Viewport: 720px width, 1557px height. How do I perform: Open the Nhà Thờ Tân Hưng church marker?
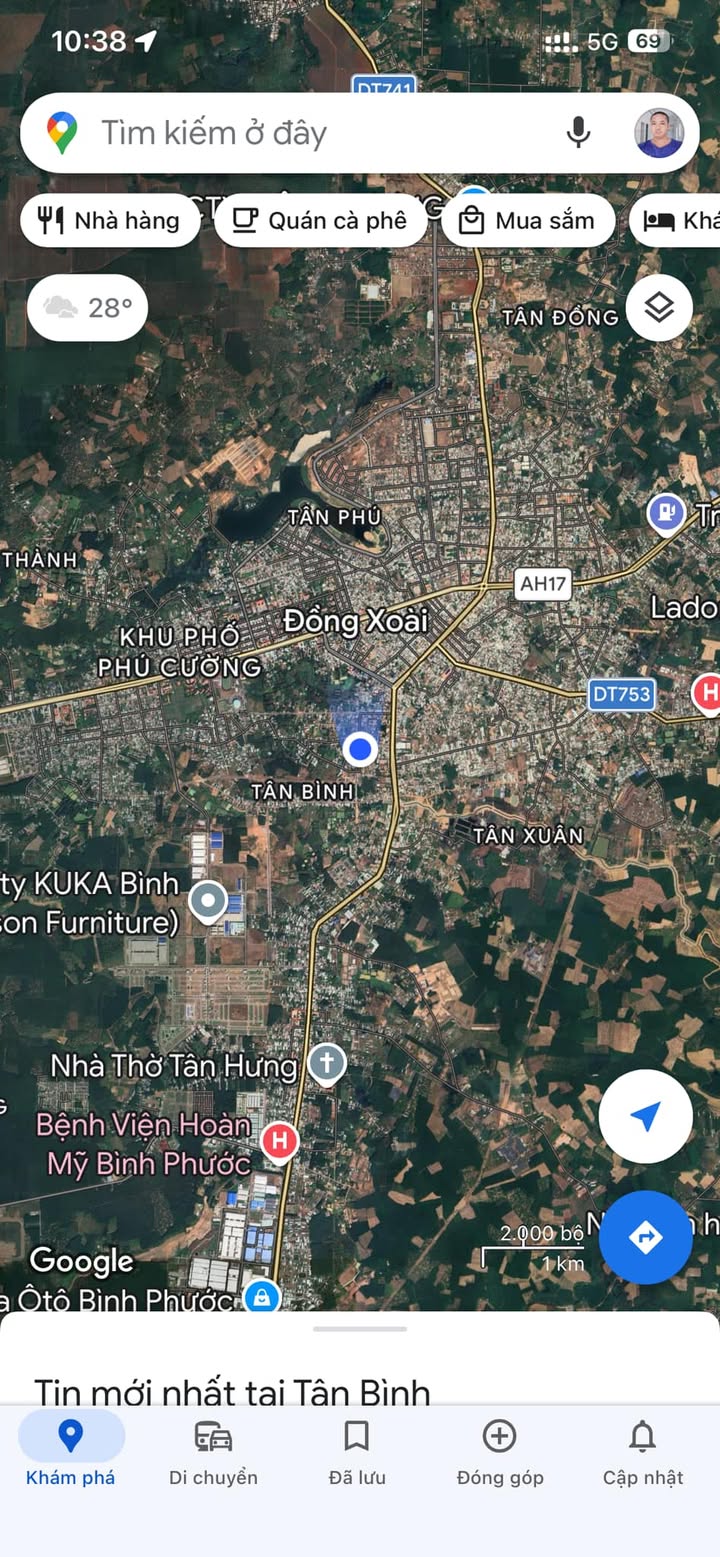[326, 1063]
